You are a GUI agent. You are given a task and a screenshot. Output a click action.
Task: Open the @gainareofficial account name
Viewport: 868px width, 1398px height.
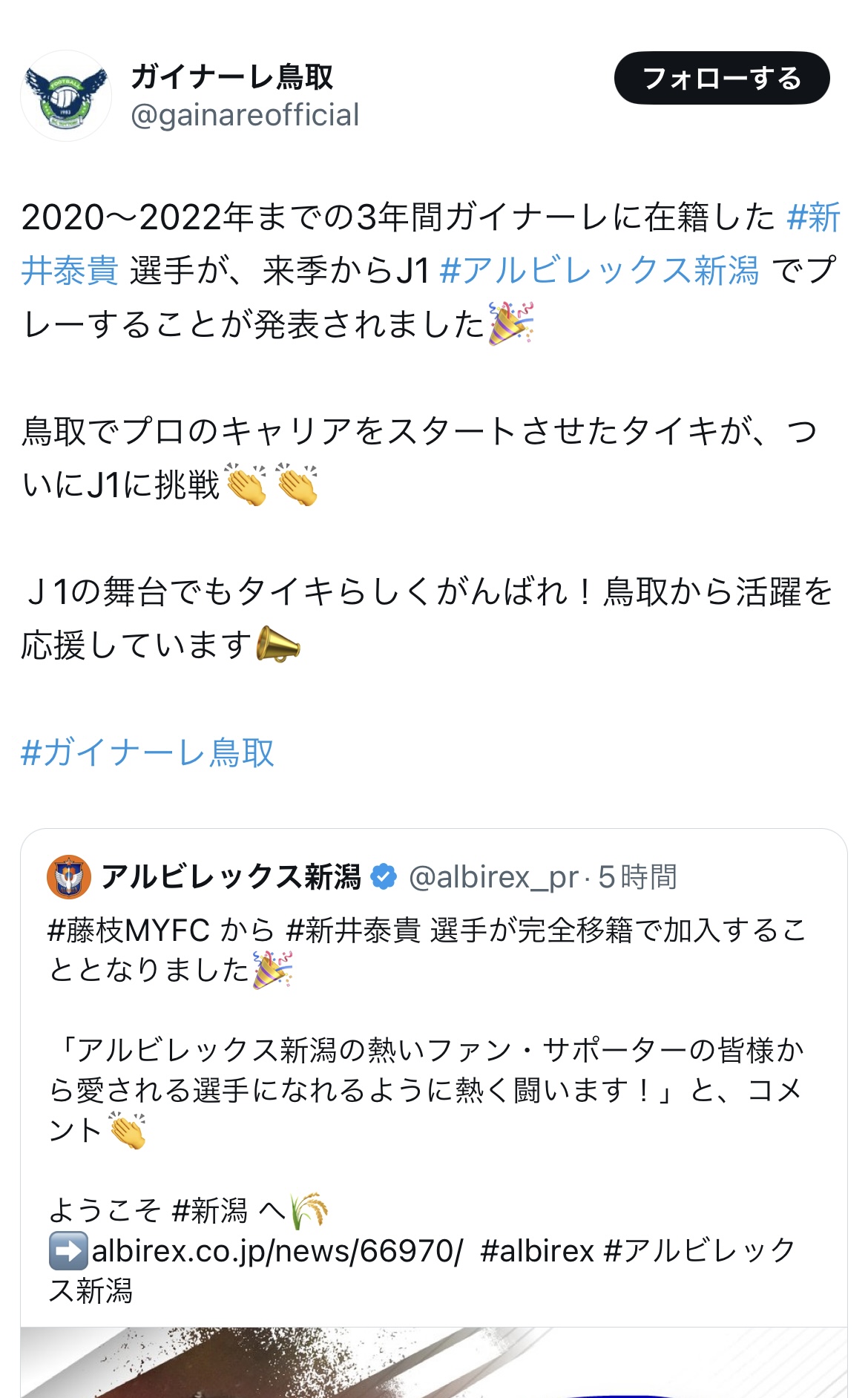pos(245,116)
